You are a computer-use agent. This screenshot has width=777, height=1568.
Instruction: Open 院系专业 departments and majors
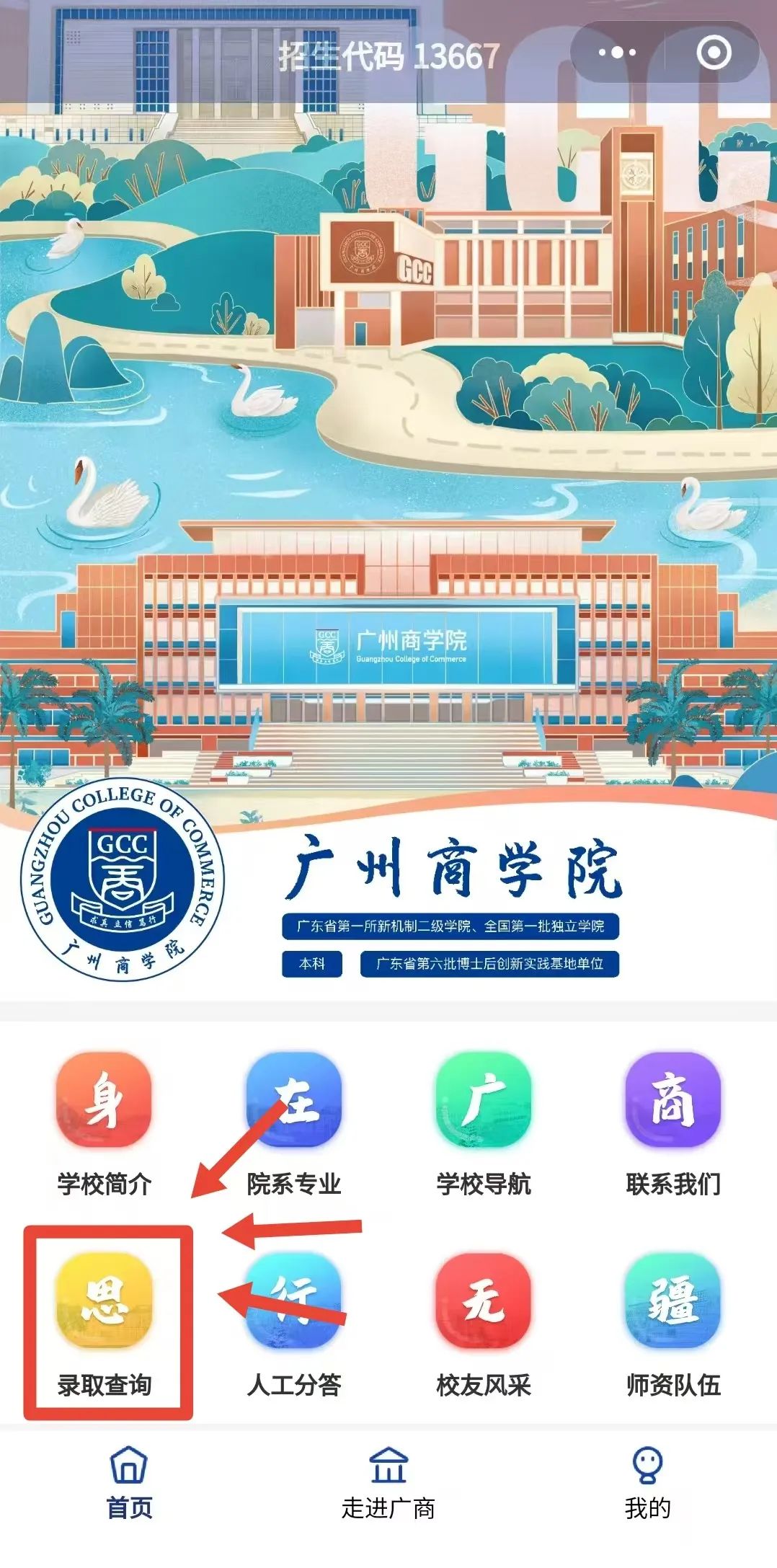pyautogui.click(x=293, y=1123)
